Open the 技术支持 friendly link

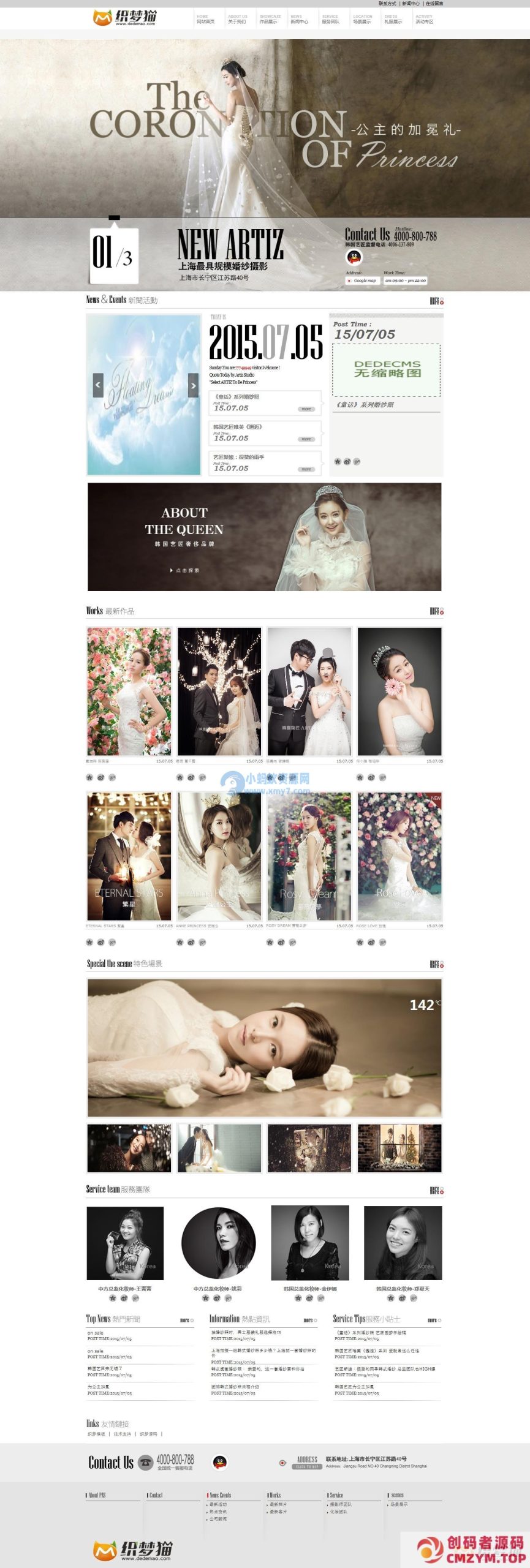pos(122,1434)
